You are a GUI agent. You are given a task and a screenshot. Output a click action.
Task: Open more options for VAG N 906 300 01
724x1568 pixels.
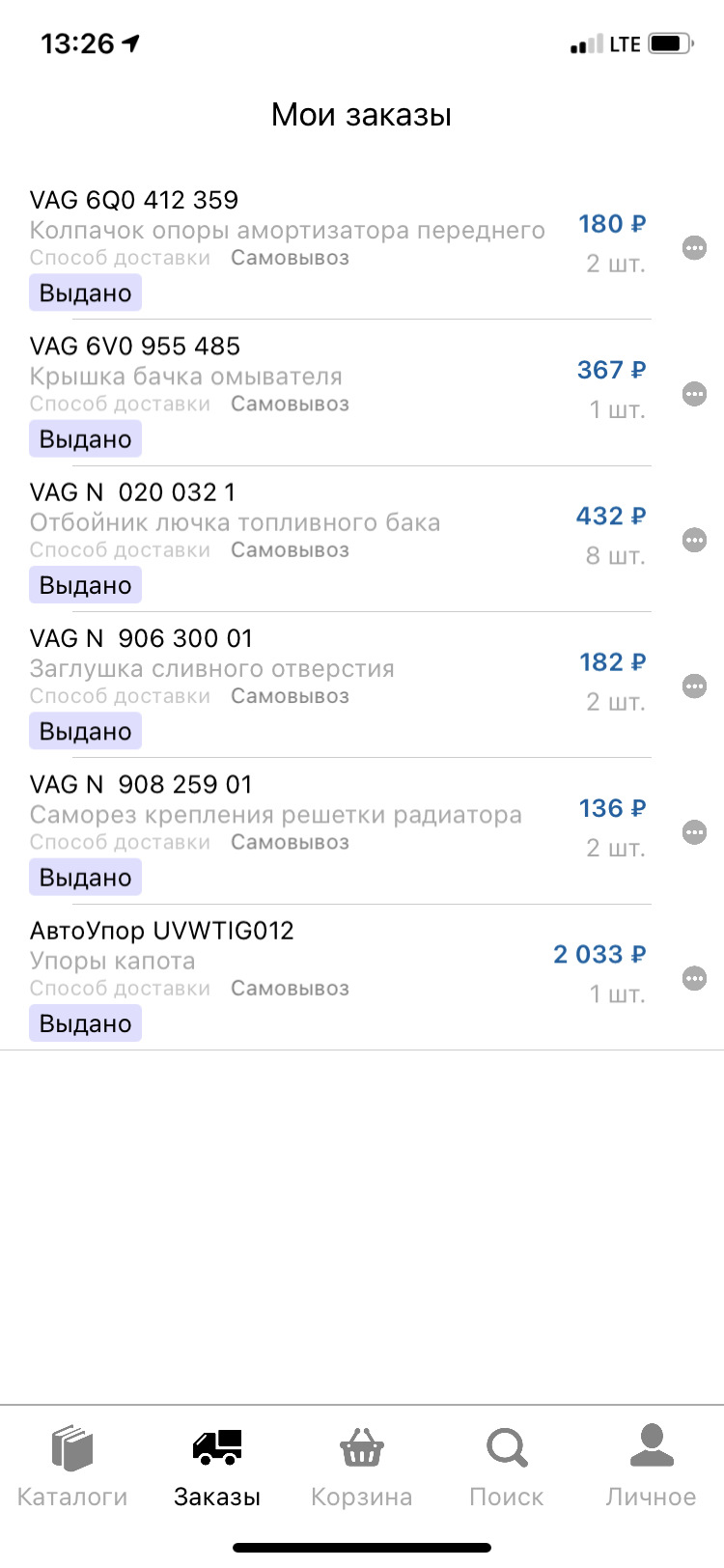(694, 686)
